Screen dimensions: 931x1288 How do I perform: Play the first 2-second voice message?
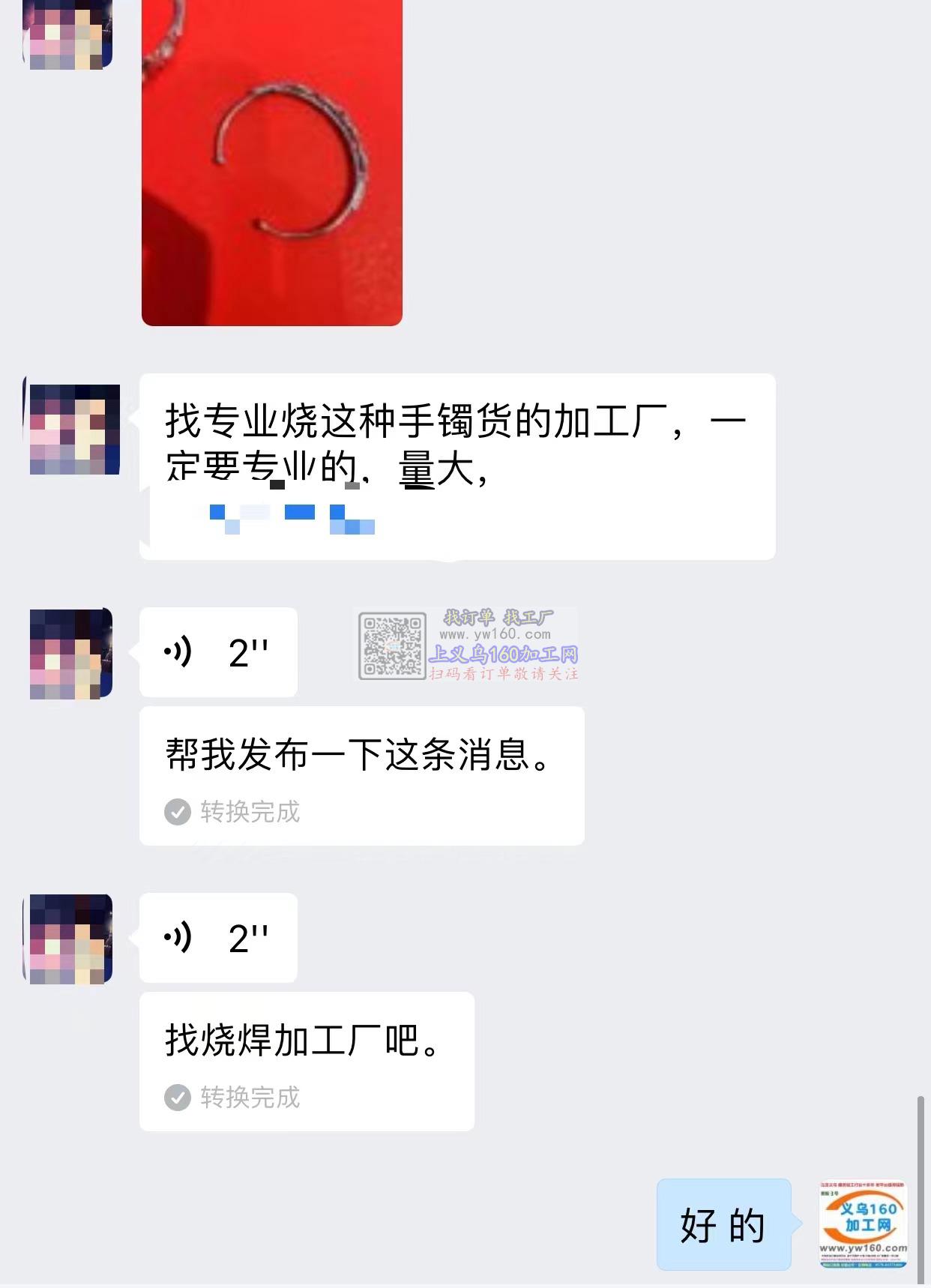(x=218, y=652)
